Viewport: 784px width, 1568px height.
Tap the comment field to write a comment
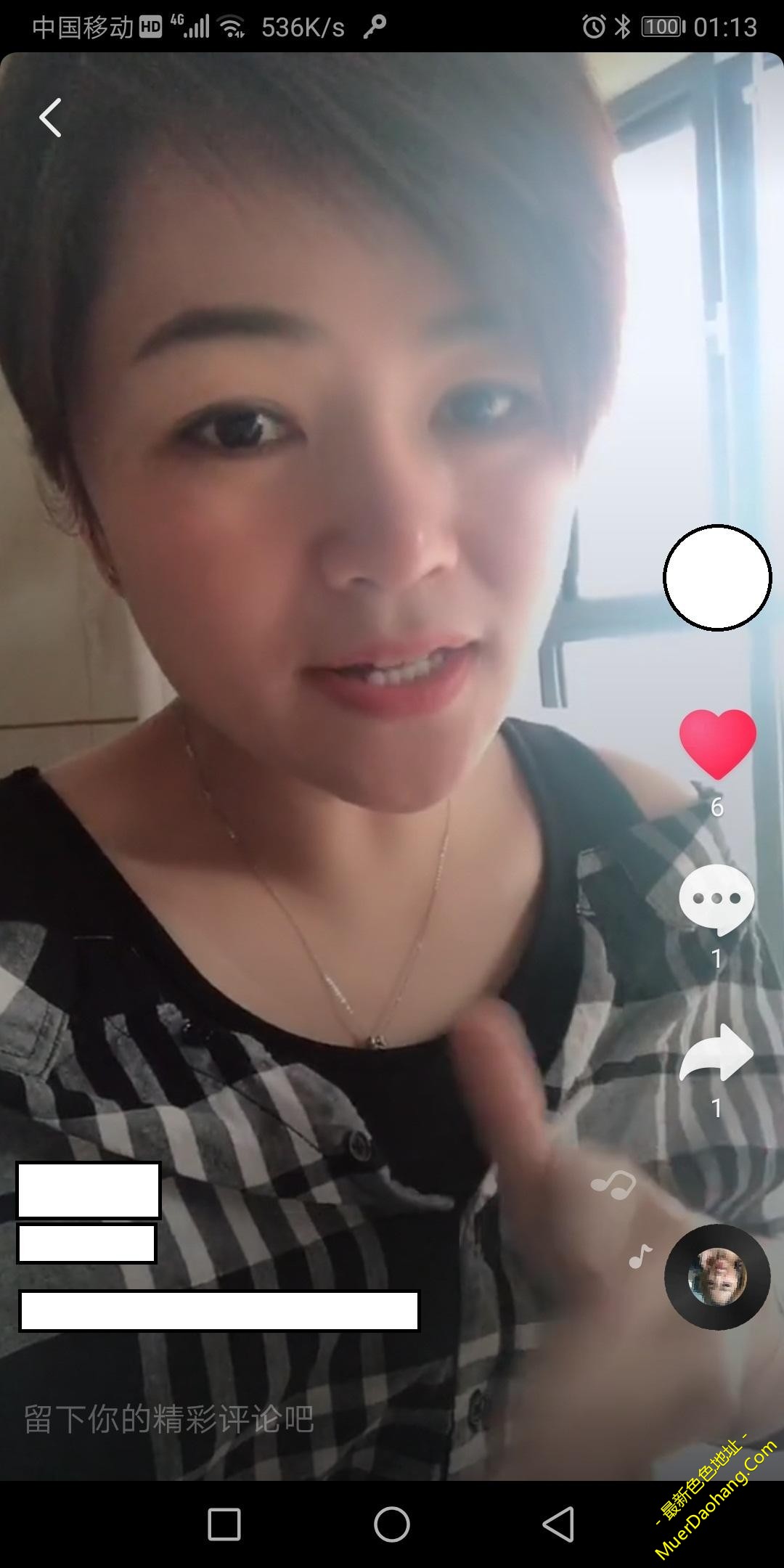click(168, 1418)
